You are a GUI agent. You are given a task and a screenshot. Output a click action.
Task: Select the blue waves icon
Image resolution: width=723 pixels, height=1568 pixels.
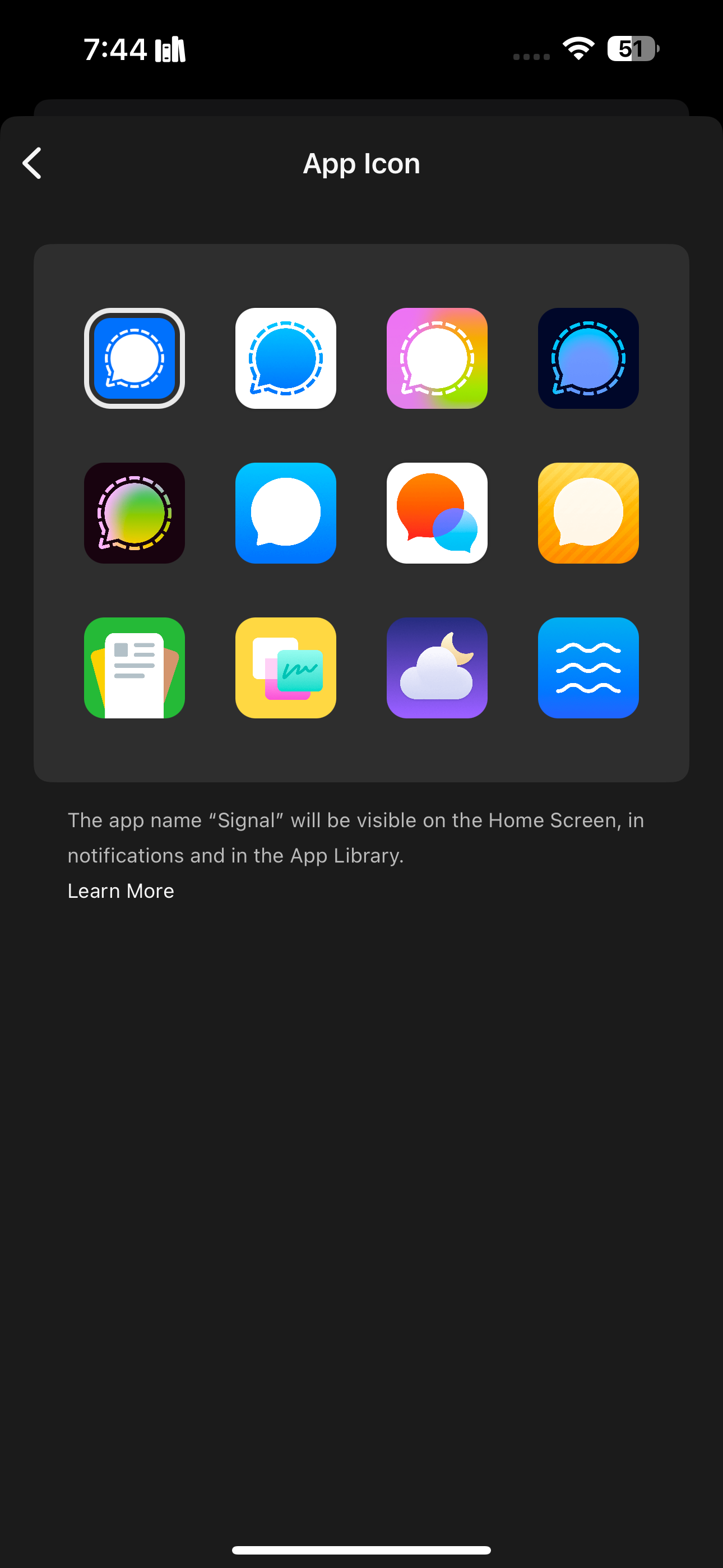coord(588,668)
